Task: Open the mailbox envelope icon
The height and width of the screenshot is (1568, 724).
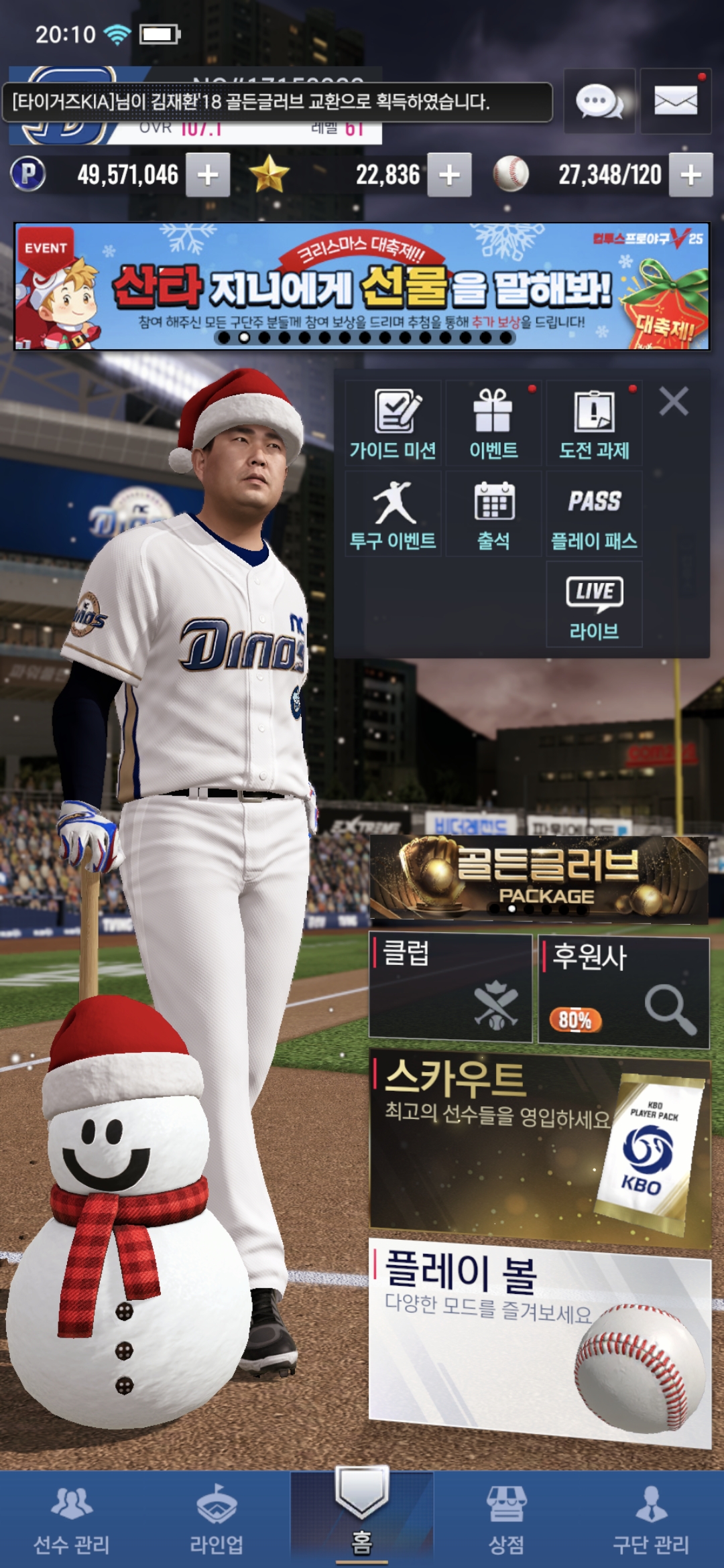Action: 675,102
